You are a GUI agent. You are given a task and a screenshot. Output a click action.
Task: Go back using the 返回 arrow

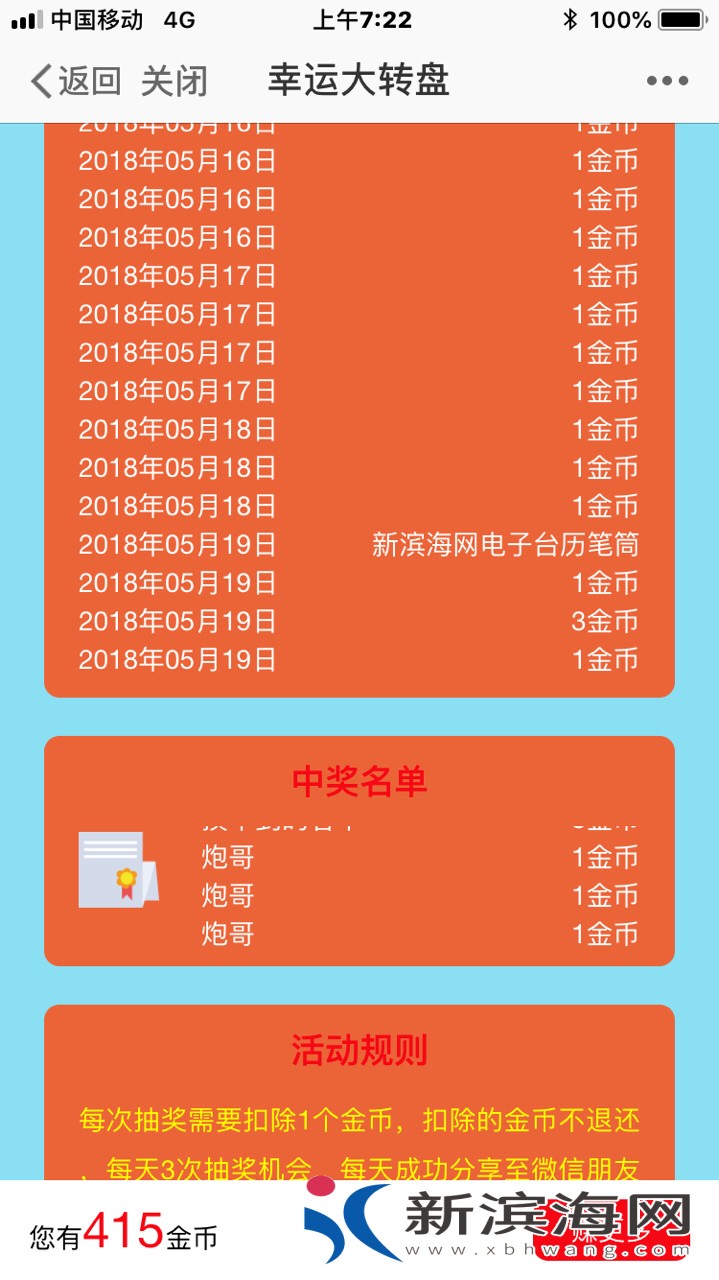pyautogui.click(x=74, y=81)
